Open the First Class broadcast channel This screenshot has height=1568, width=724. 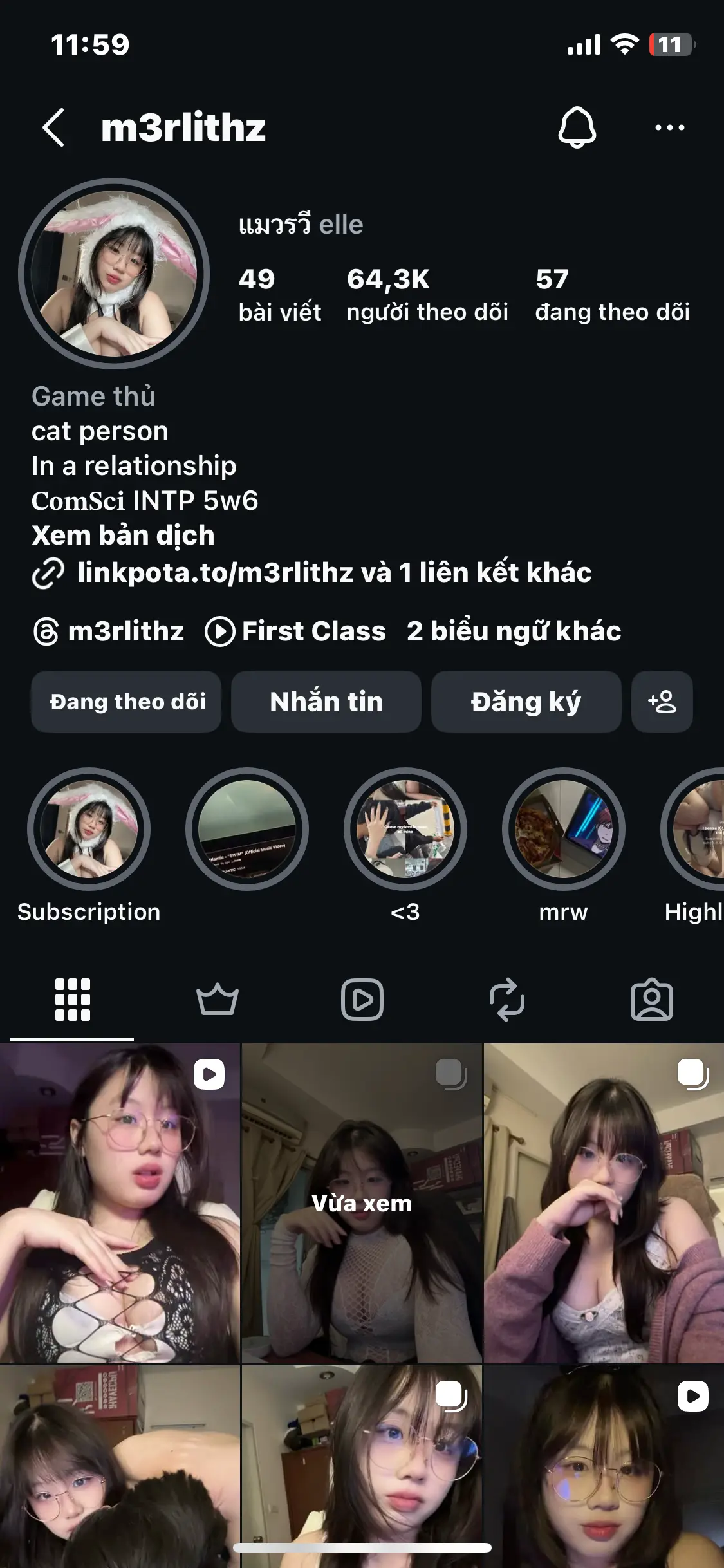296,631
